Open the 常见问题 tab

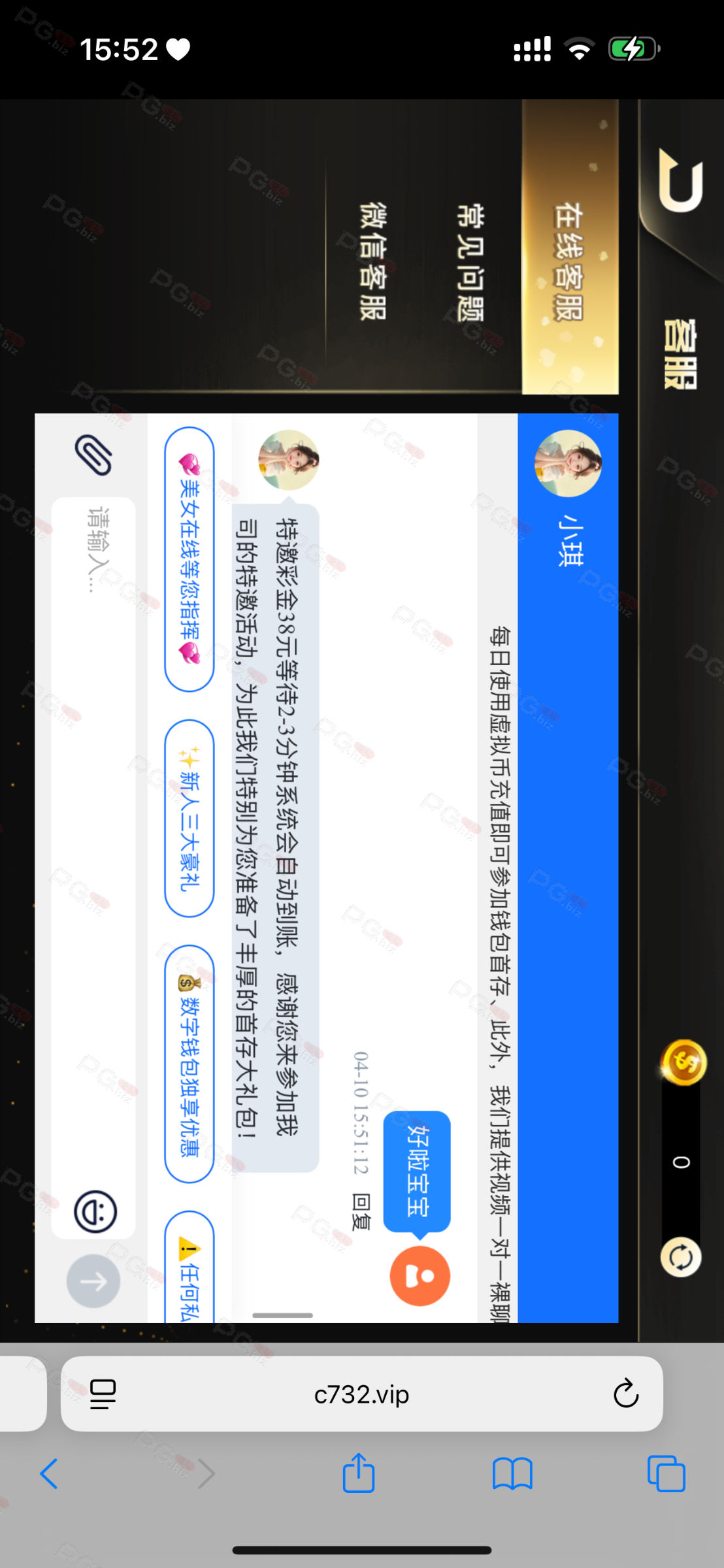click(469, 261)
